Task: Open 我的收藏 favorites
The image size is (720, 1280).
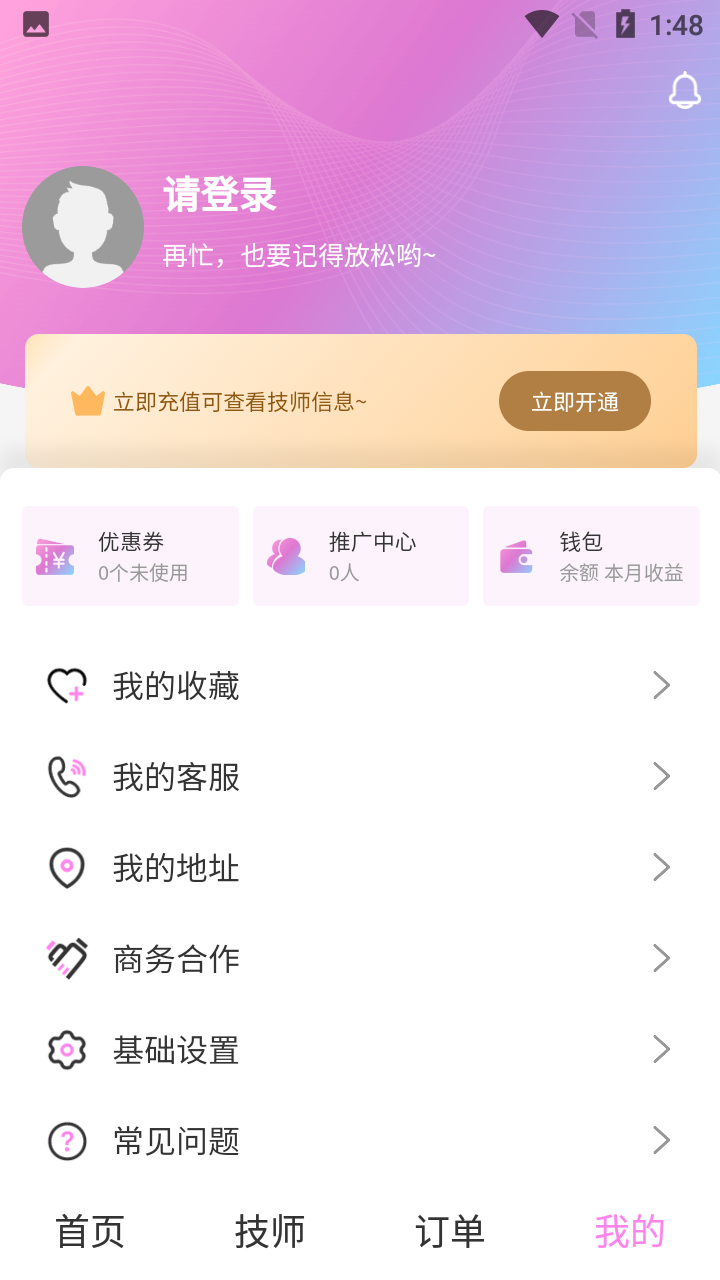Action: 360,686
